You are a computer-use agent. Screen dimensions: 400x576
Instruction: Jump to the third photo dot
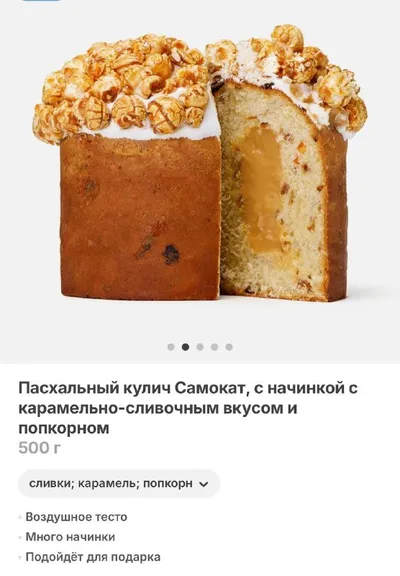[200, 347]
